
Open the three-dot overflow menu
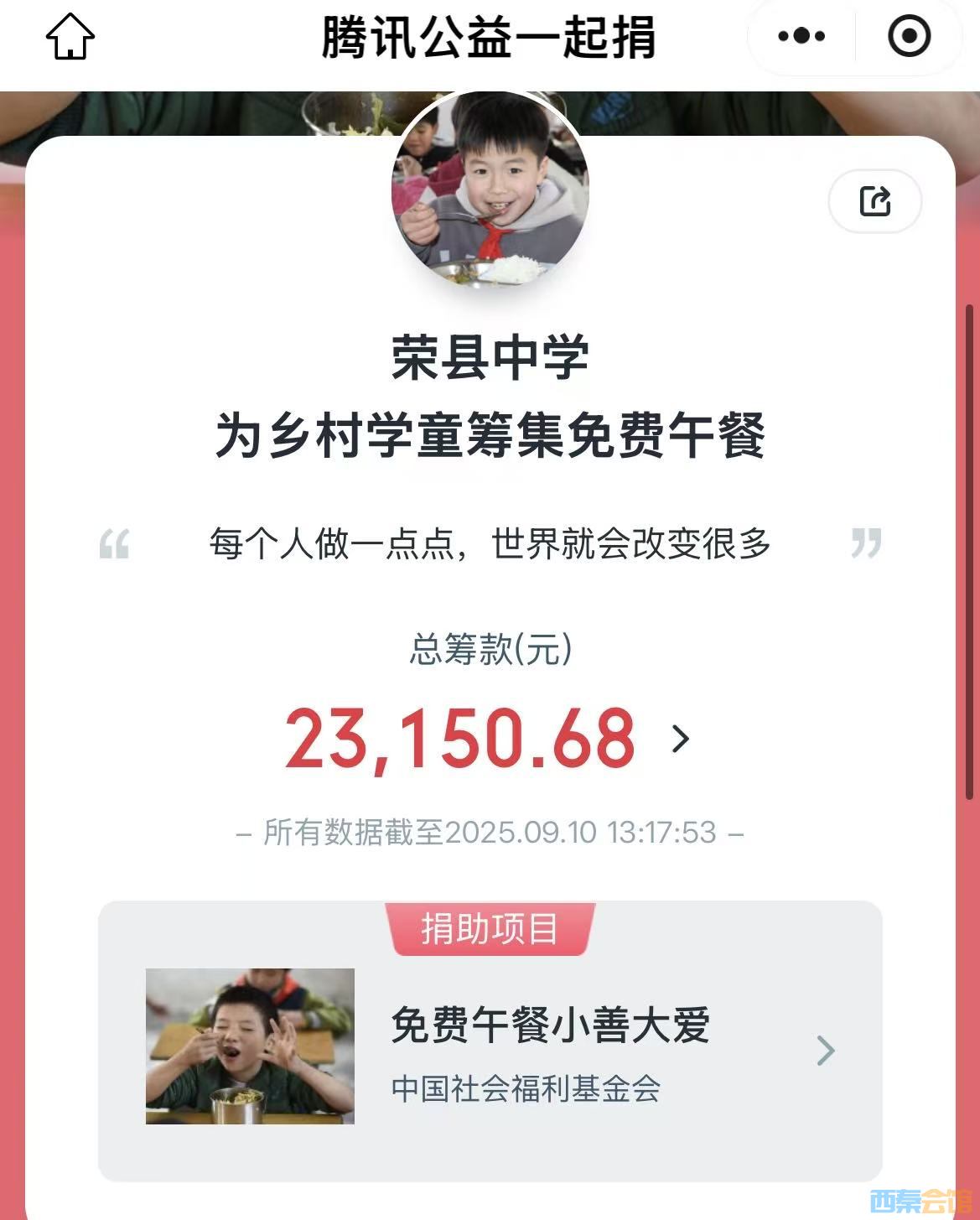pyautogui.click(x=801, y=36)
